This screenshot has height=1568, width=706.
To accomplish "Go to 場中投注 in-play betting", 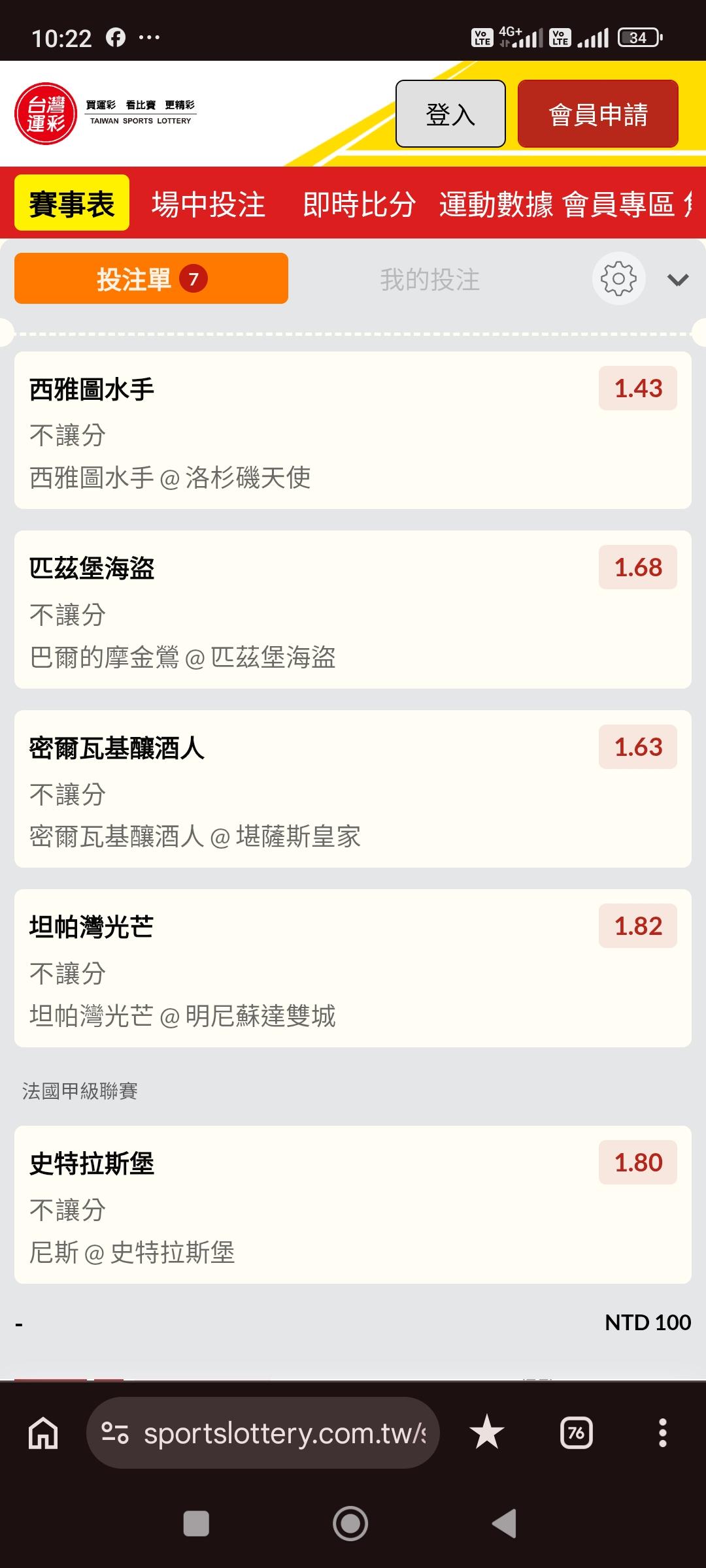I will (209, 204).
